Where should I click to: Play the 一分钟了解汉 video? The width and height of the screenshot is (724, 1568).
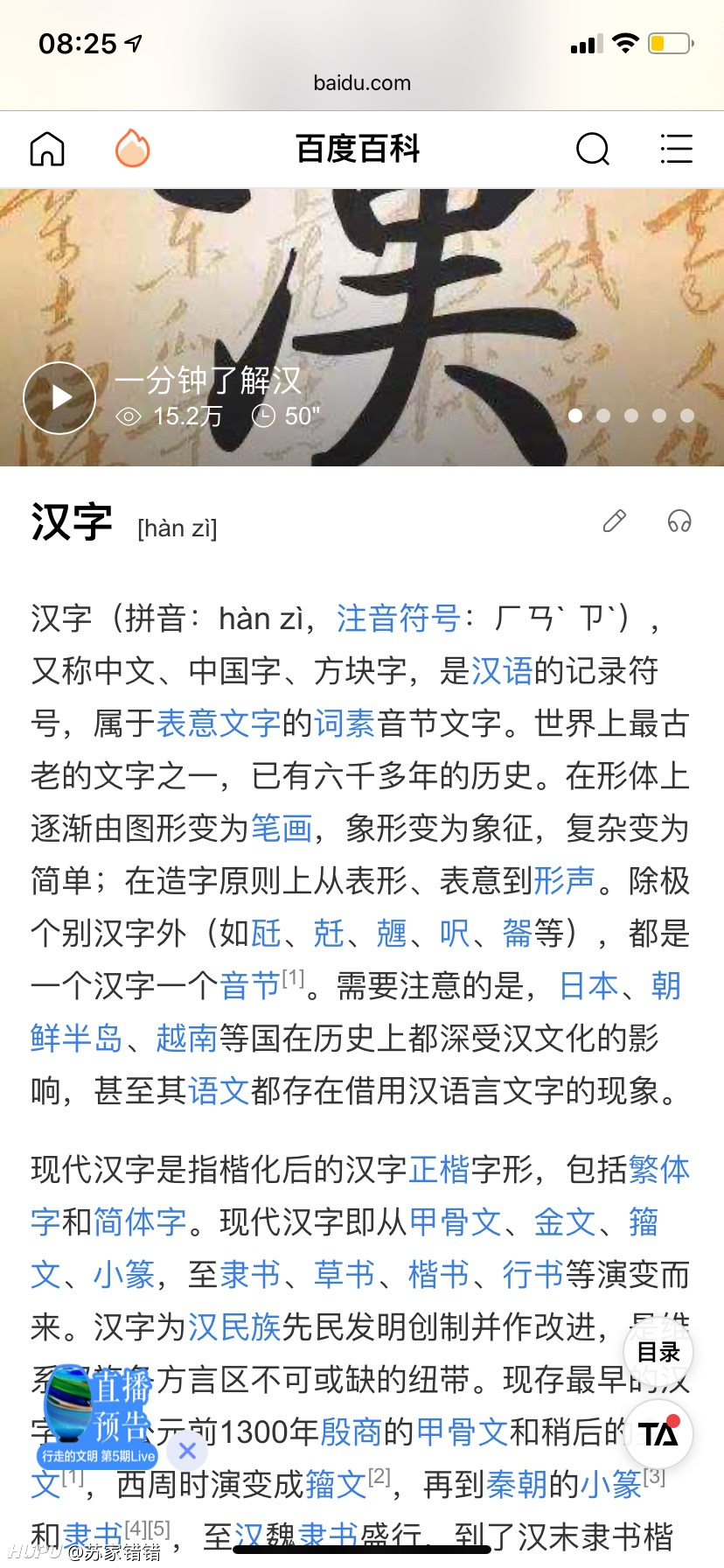pos(59,398)
